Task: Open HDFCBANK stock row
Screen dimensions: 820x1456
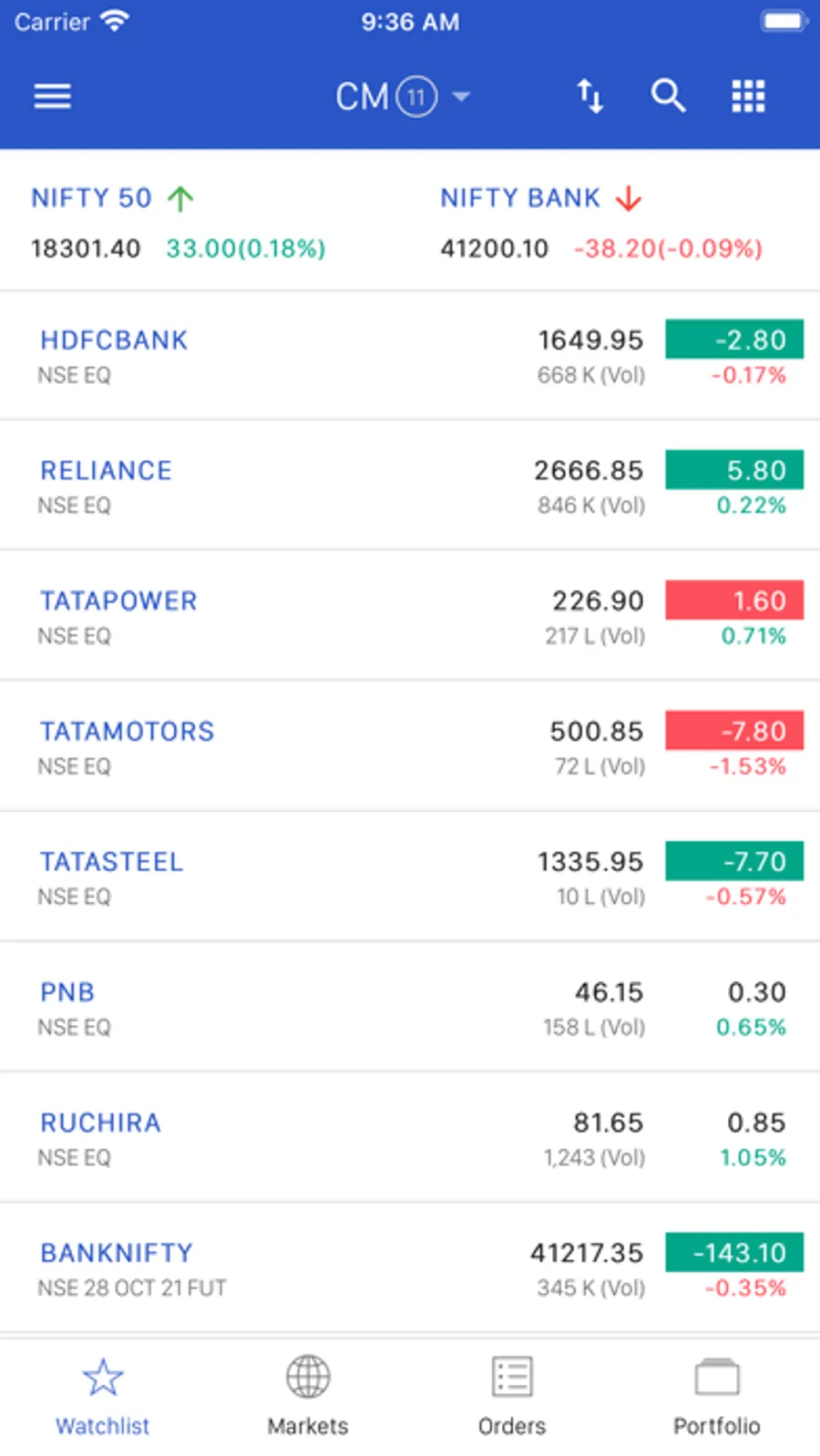Action: click(410, 356)
